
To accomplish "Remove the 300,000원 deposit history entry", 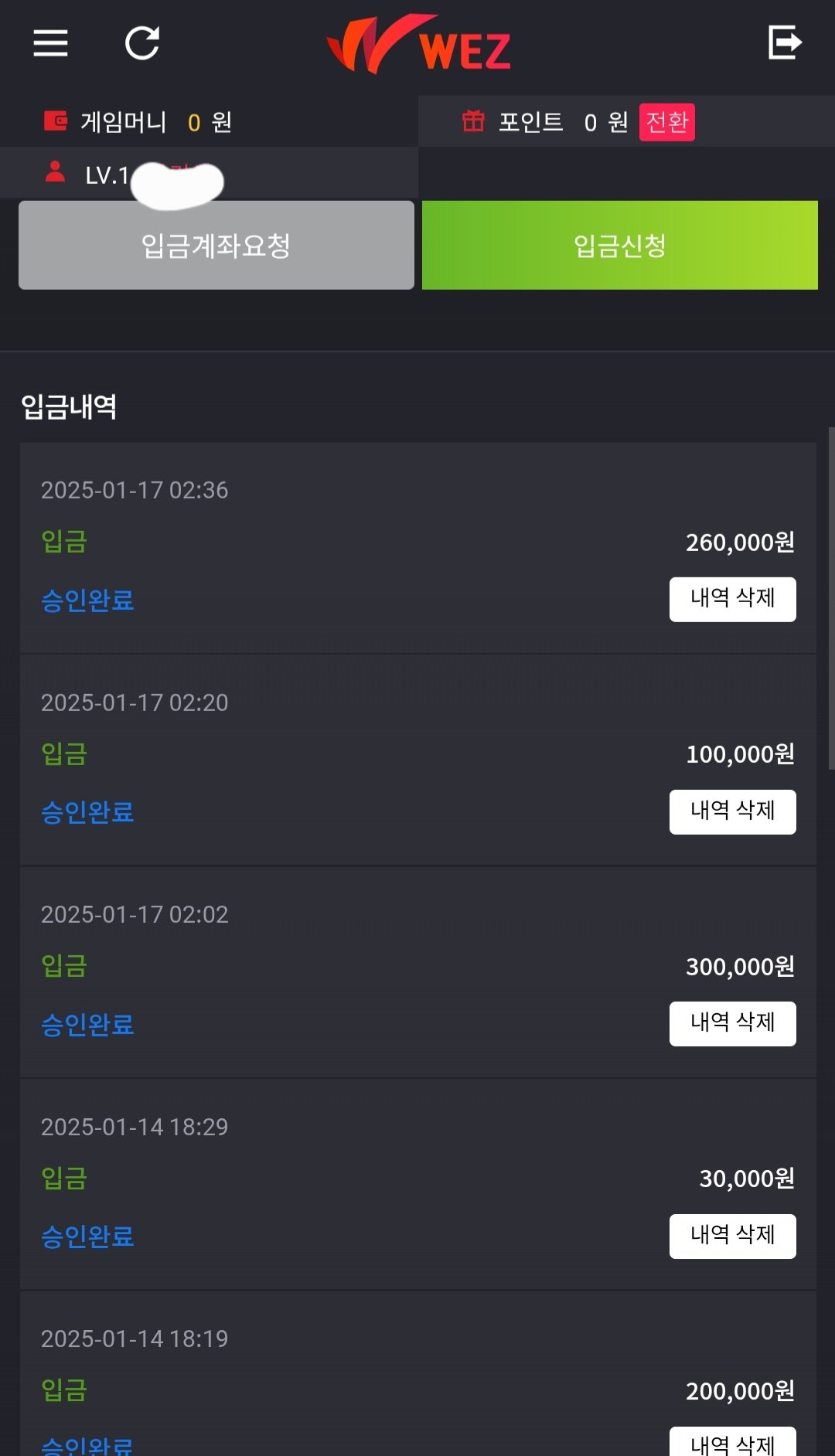I will (732, 1023).
